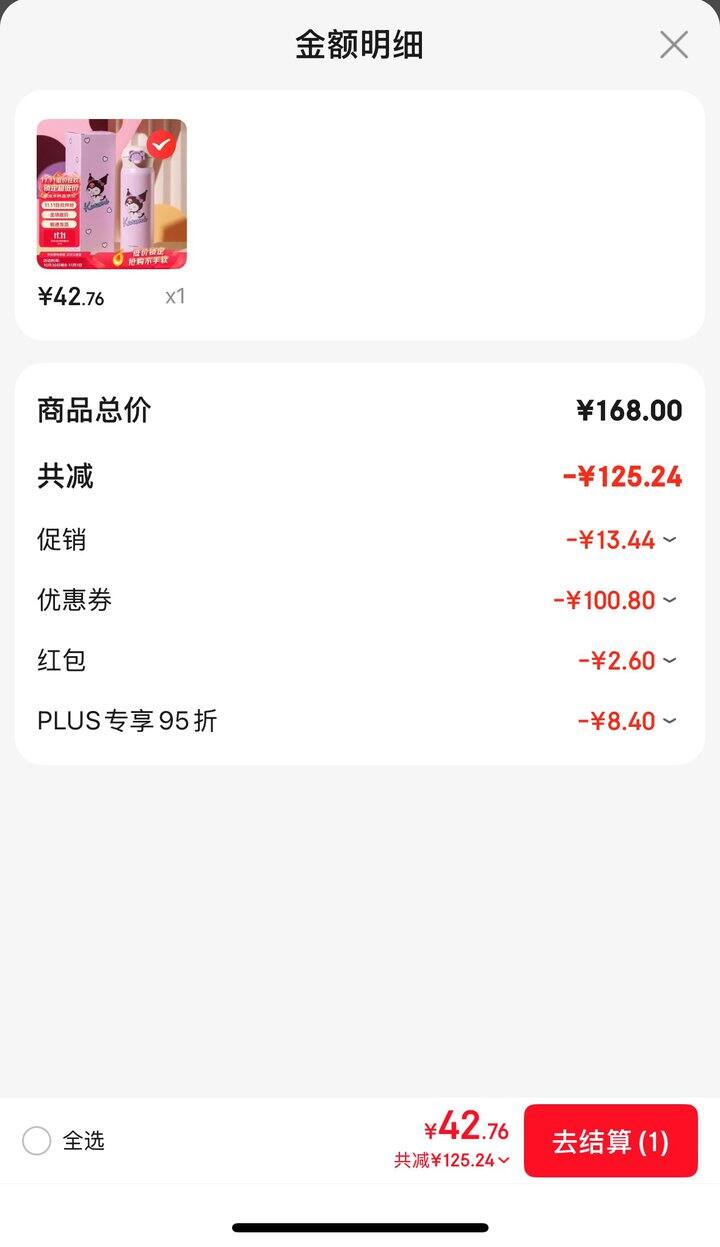This screenshot has width=720, height=1247.
Task: Open the Kuromi bottle product thumbnail
Action: pyautogui.click(x=112, y=195)
